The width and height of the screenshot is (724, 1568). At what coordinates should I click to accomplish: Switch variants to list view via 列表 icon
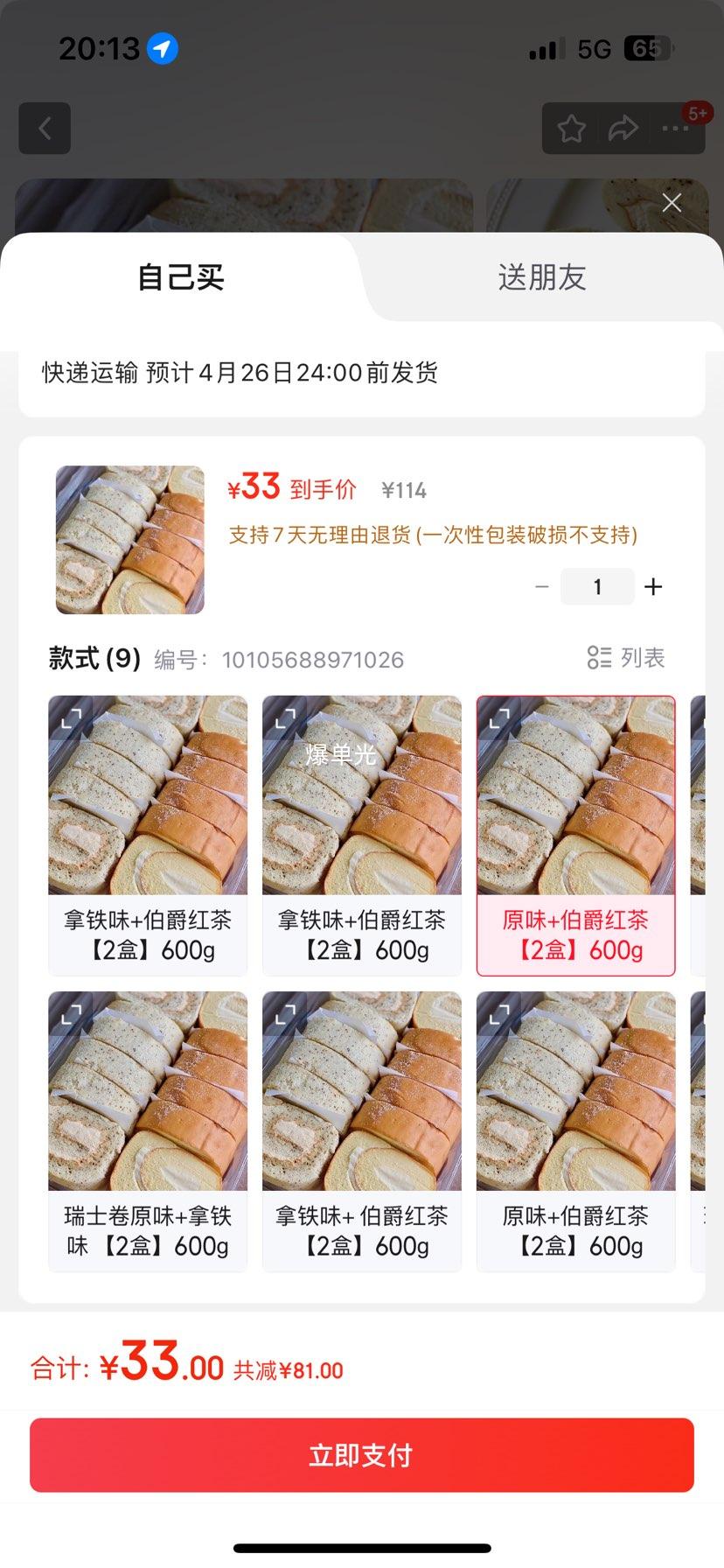[x=627, y=659]
